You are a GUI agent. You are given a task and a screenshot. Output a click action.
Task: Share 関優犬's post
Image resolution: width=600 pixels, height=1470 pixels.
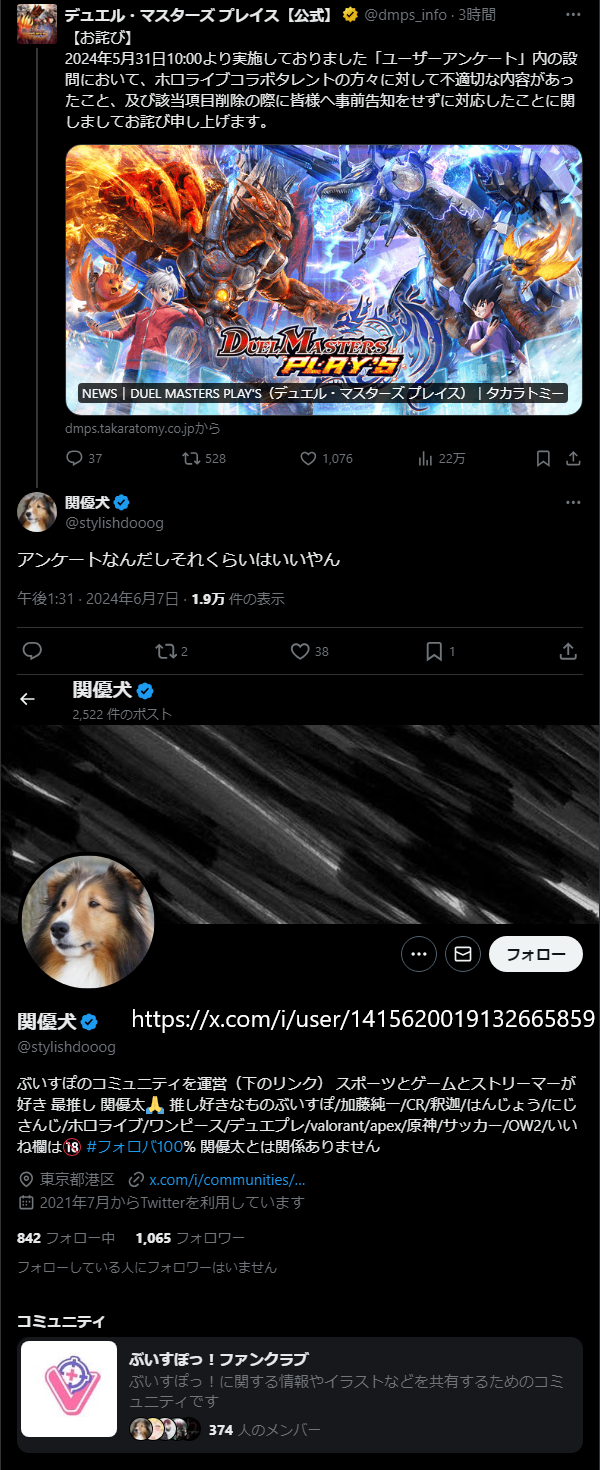tap(567, 651)
